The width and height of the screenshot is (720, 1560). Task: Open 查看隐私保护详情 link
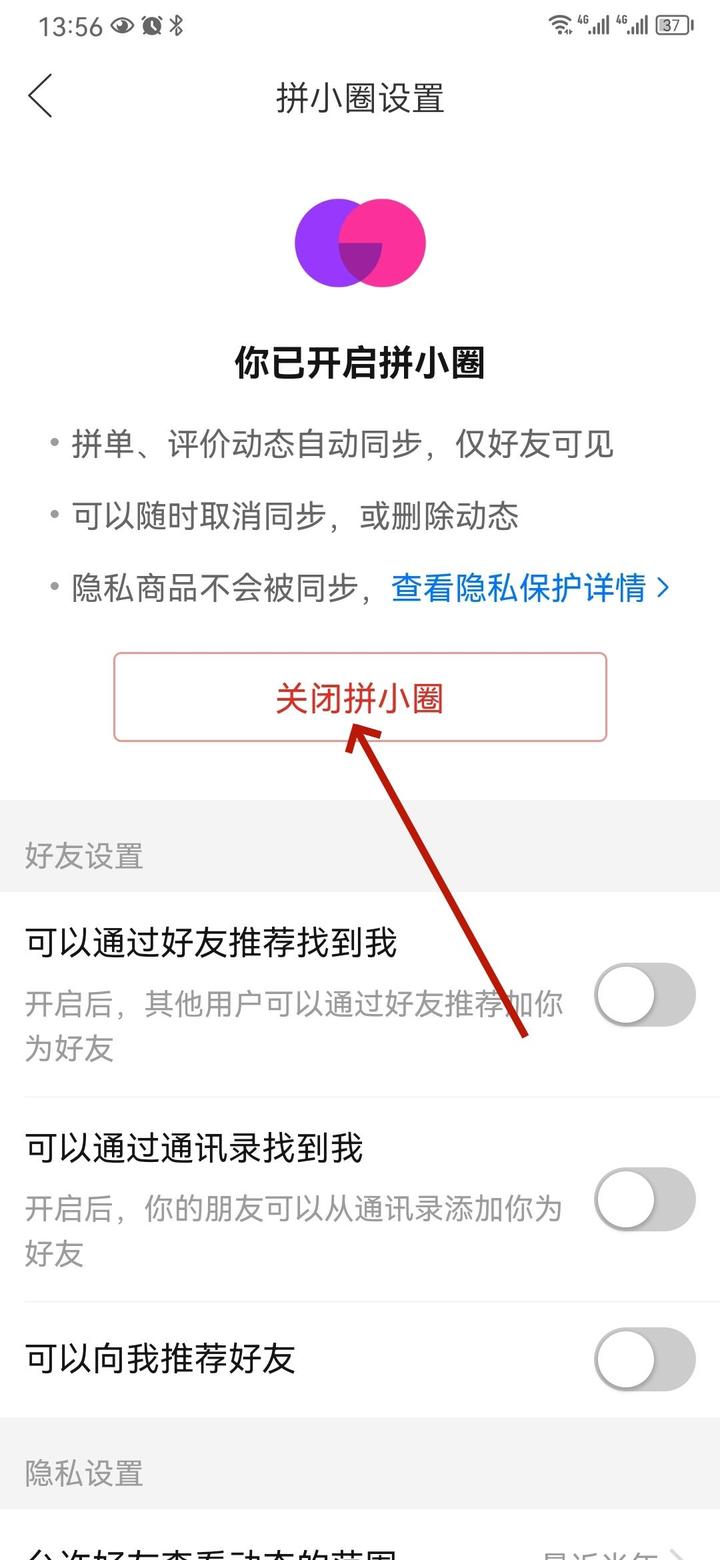[530, 588]
